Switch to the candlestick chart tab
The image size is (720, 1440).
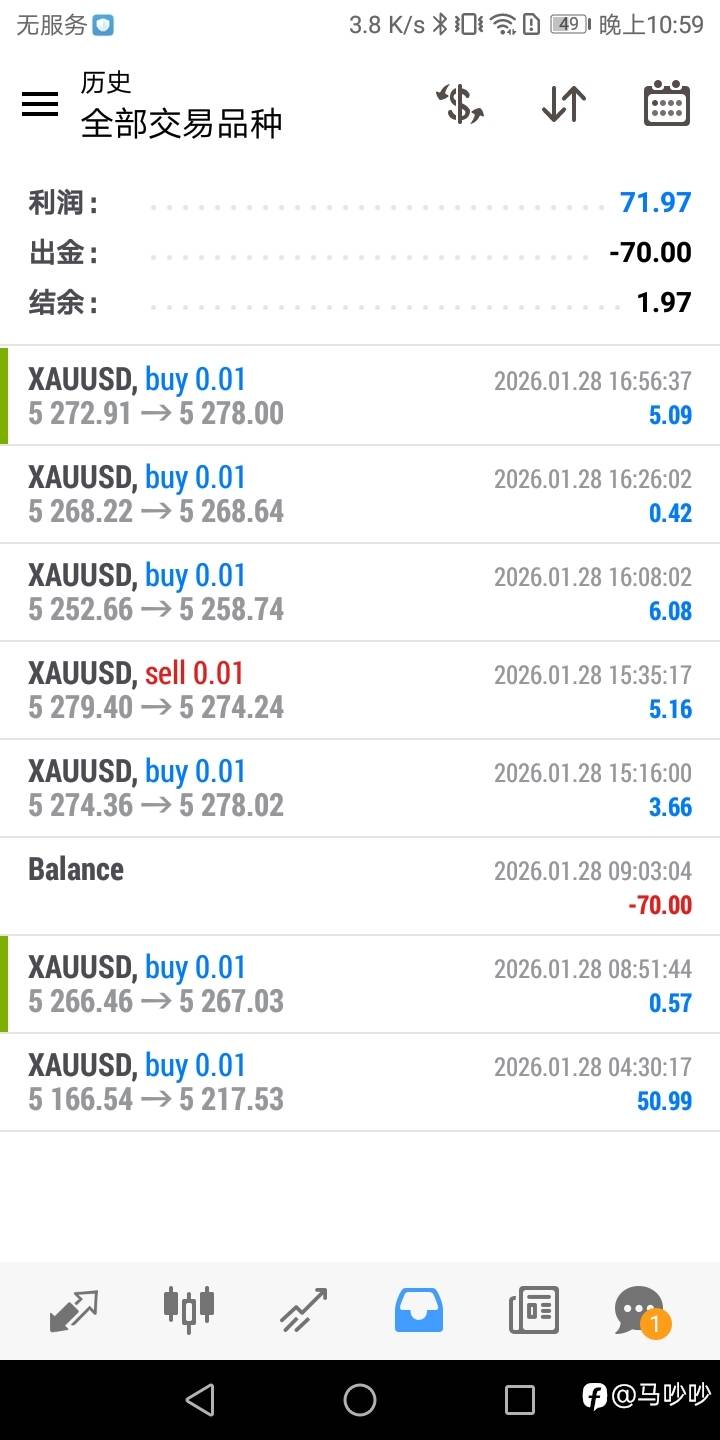click(x=188, y=1310)
